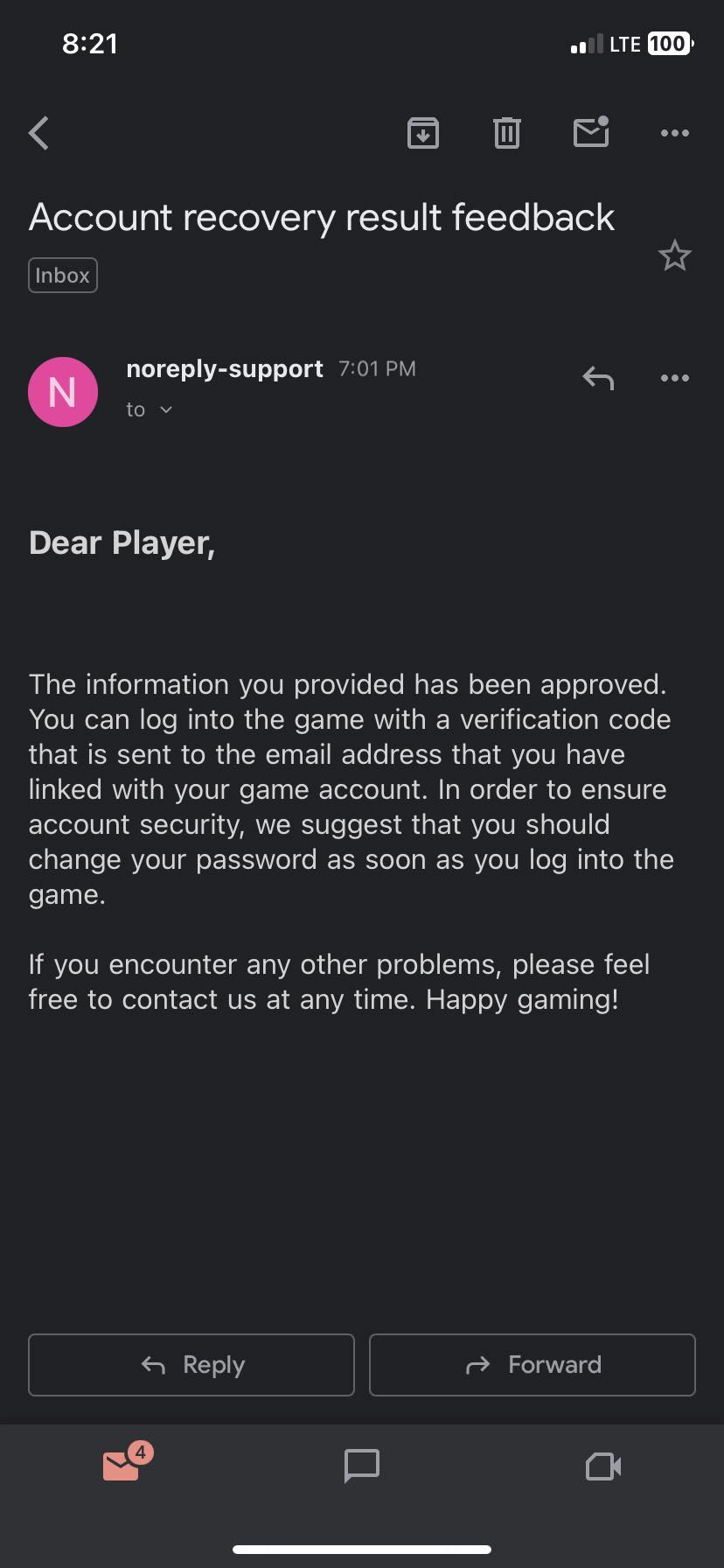Go back to the inbox list
Viewport: 724px width, 1568px height.
point(39,133)
